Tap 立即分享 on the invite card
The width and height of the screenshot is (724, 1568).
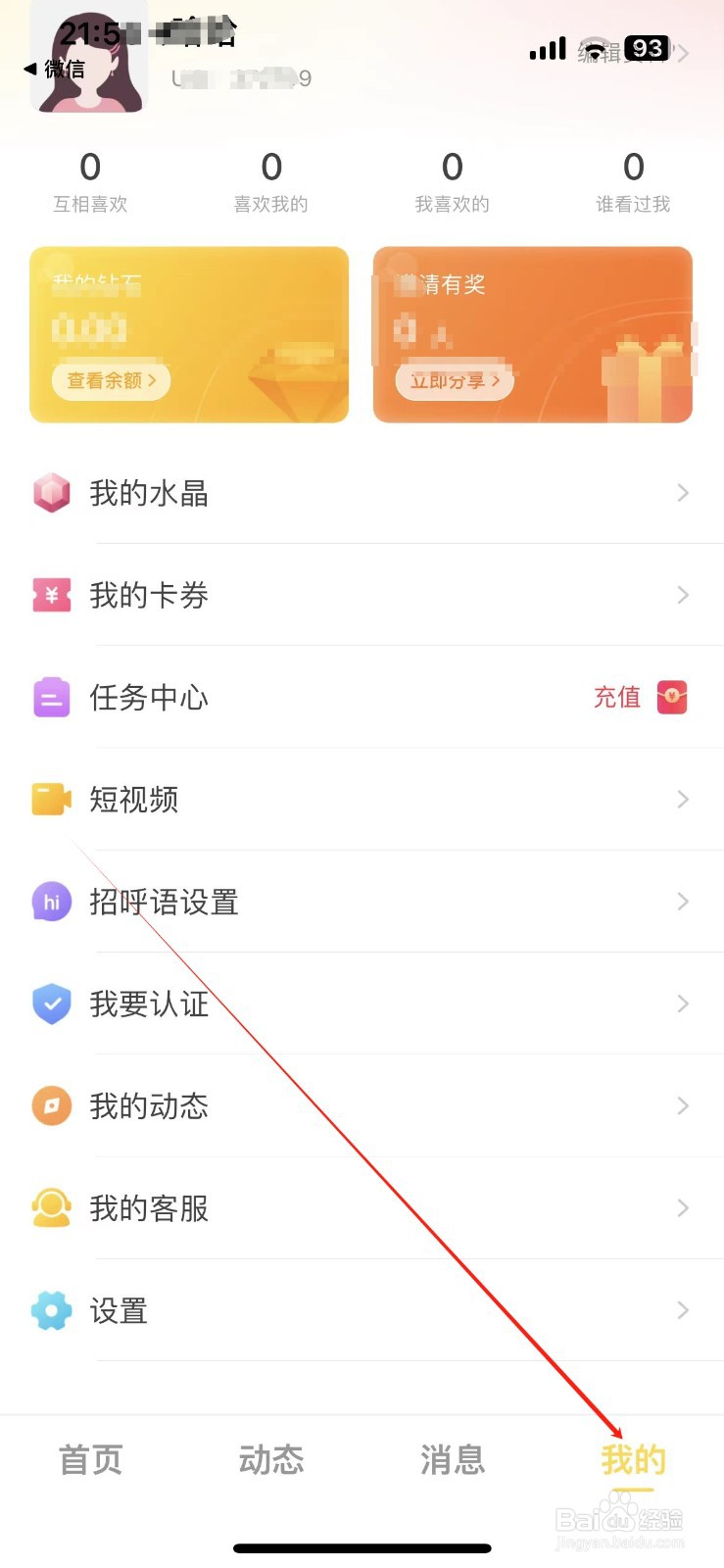click(x=453, y=382)
